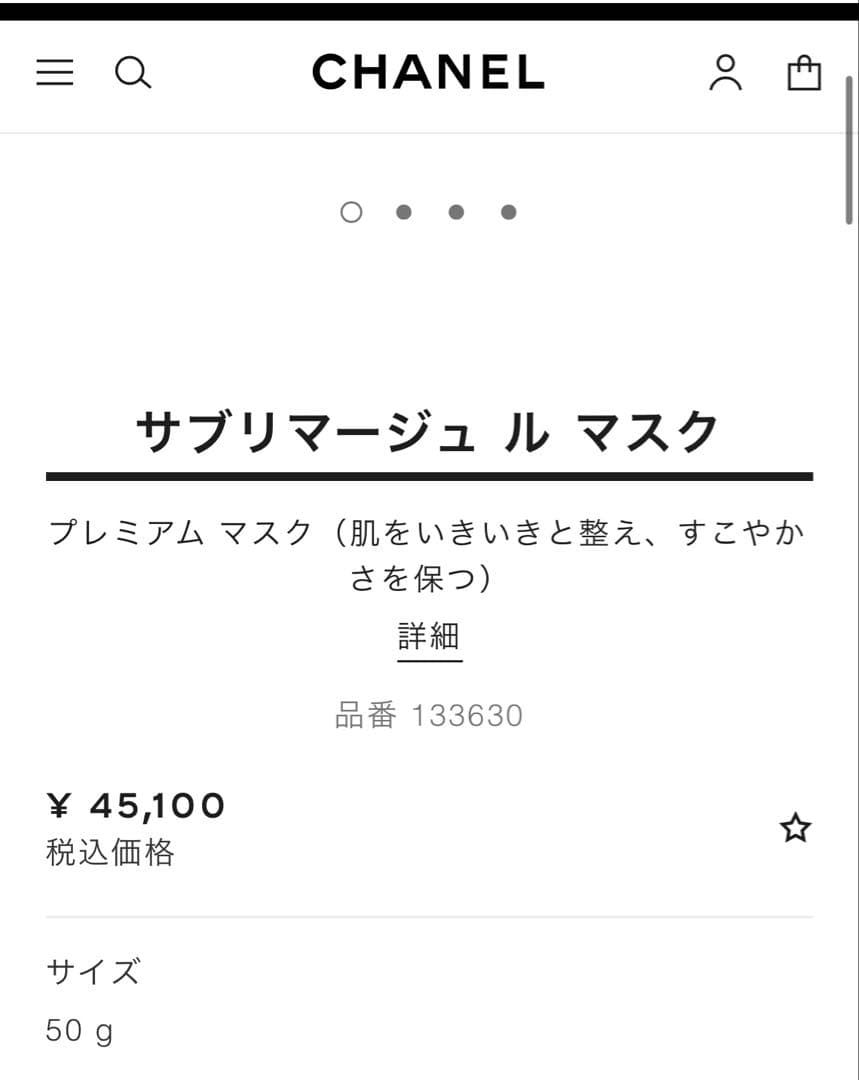Viewport: 859px width, 1080px height.
Task: Select the last carousel dot
Action: [508, 212]
